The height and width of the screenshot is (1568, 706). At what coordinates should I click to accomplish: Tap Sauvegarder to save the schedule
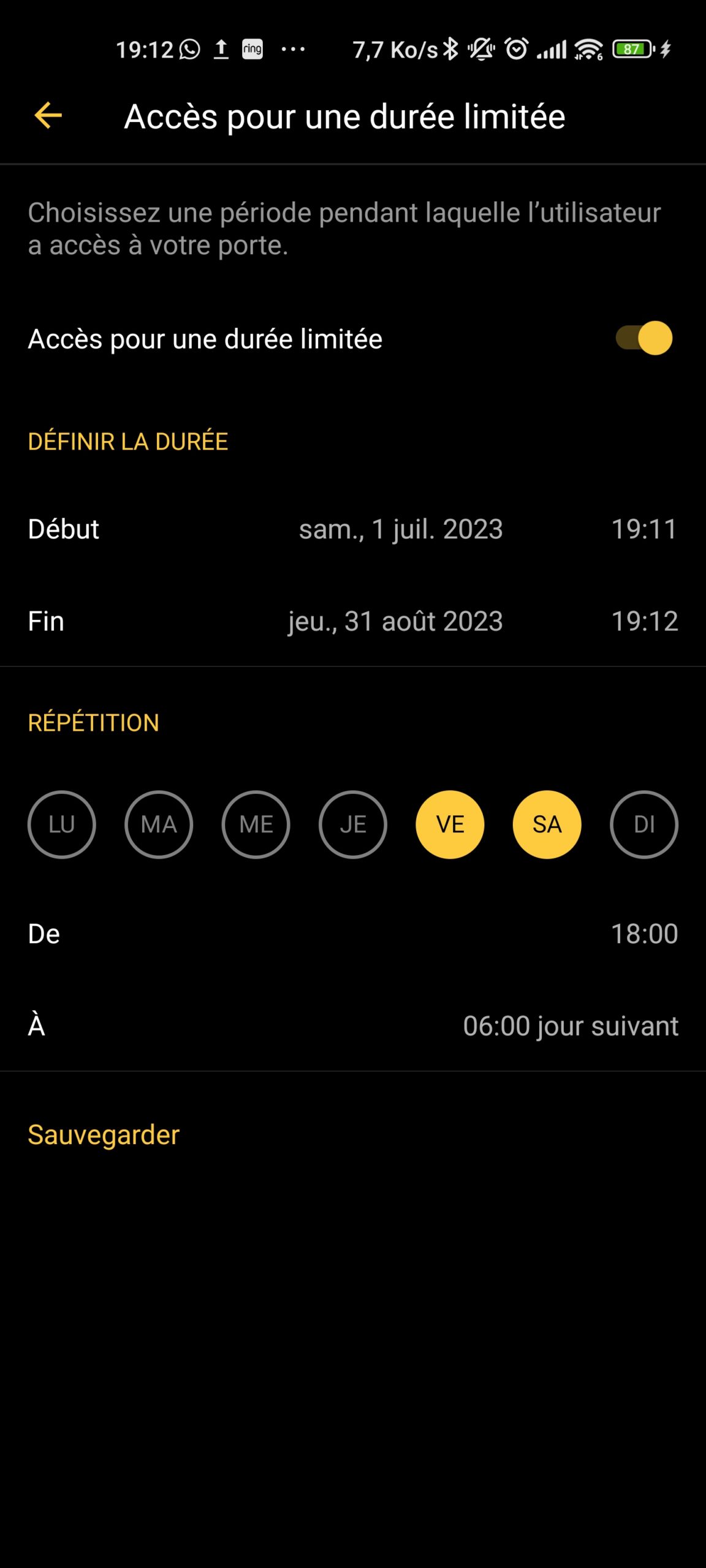tap(104, 1135)
